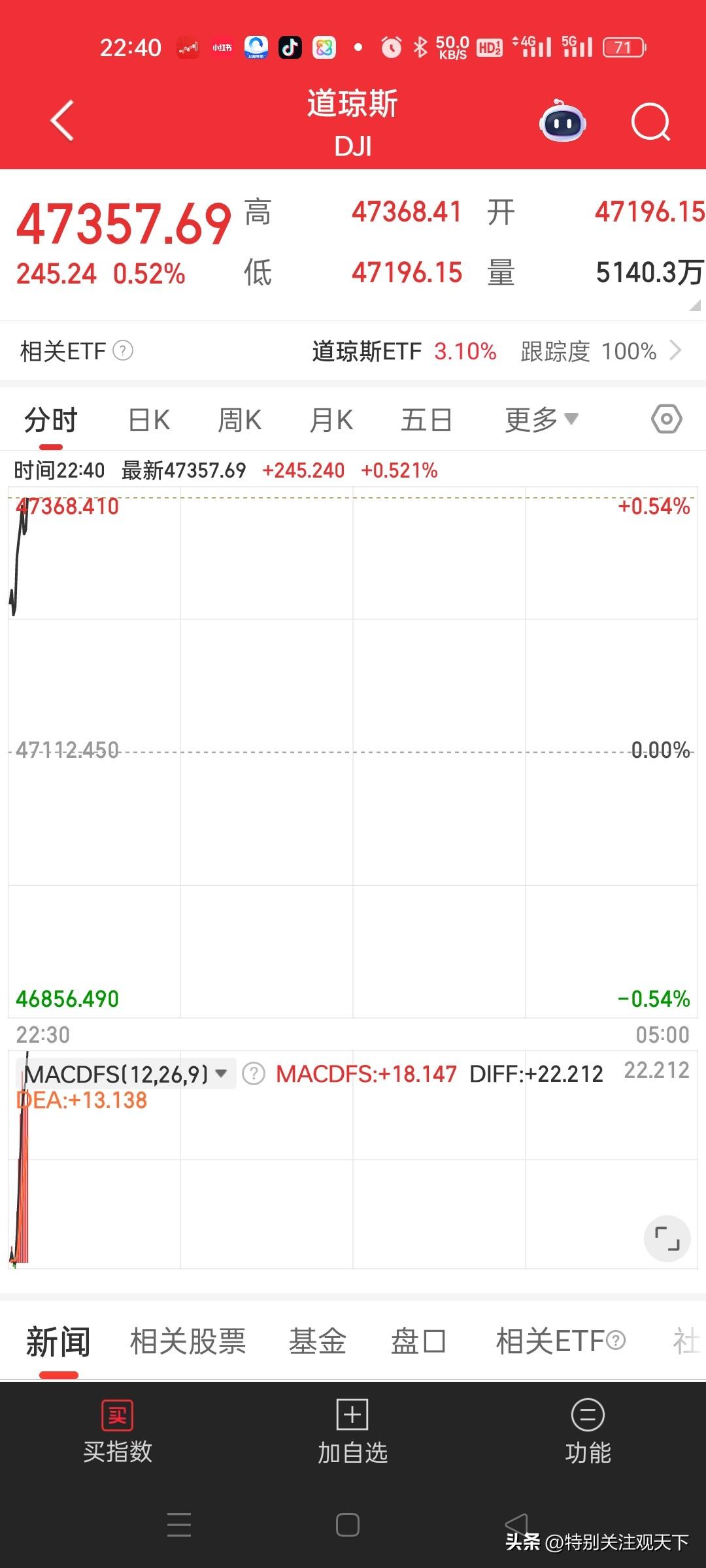Switch to the 日K chart tab

click(x=149, y=420)
